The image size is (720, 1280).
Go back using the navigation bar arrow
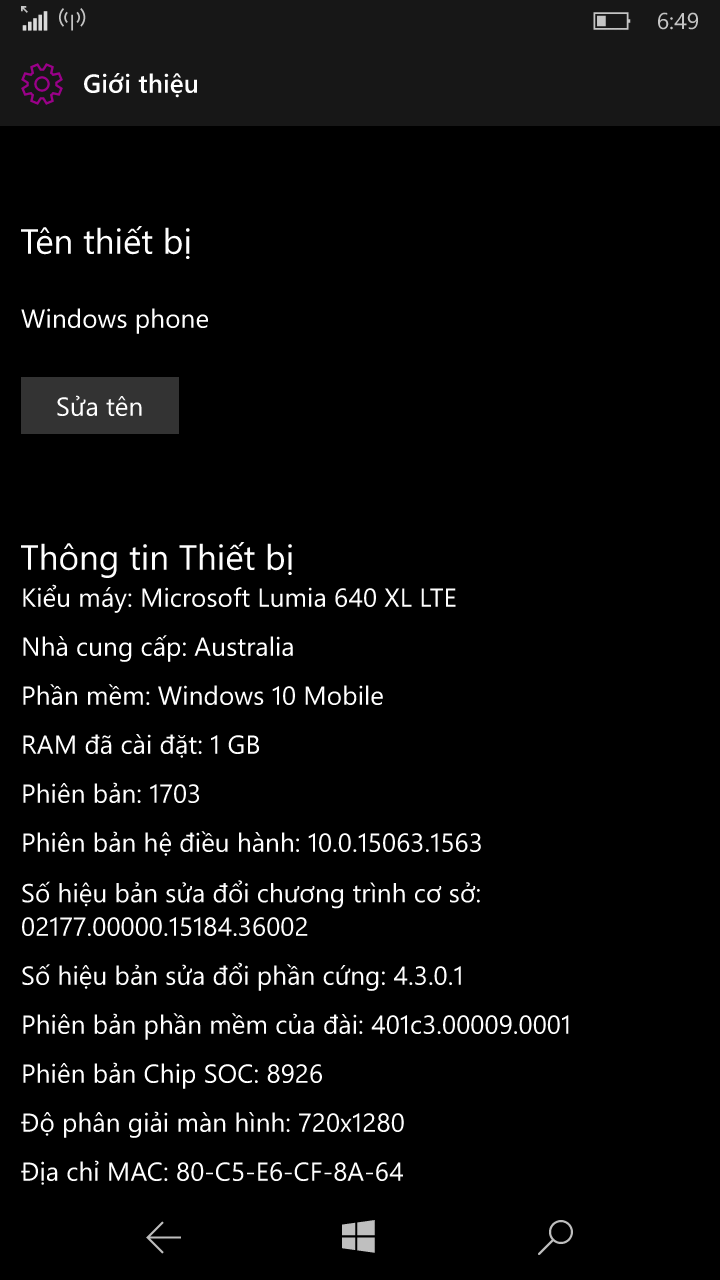coord(163,1238)
